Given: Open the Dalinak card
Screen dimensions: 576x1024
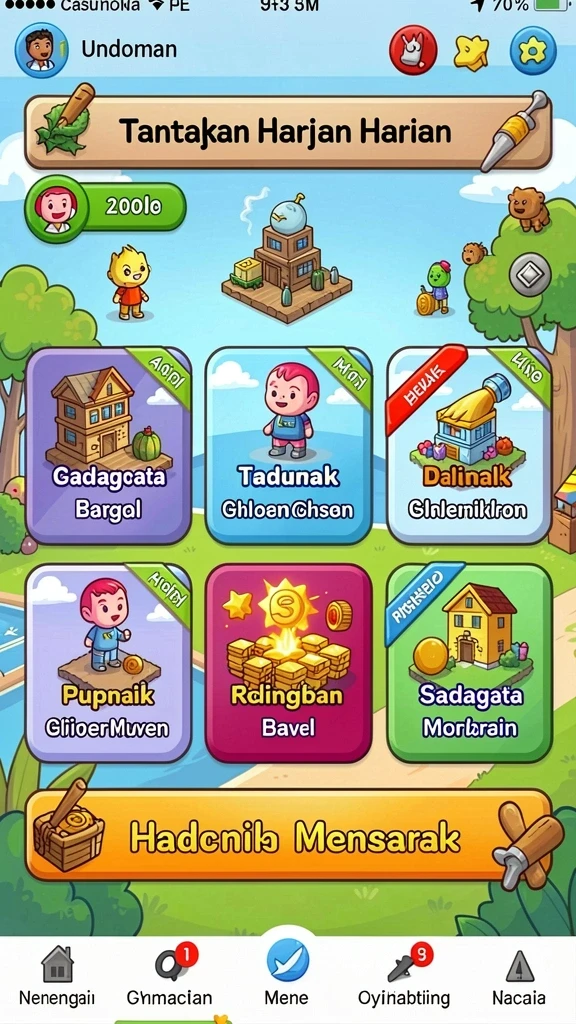Looking at the screenshot, I should [469, 445].
